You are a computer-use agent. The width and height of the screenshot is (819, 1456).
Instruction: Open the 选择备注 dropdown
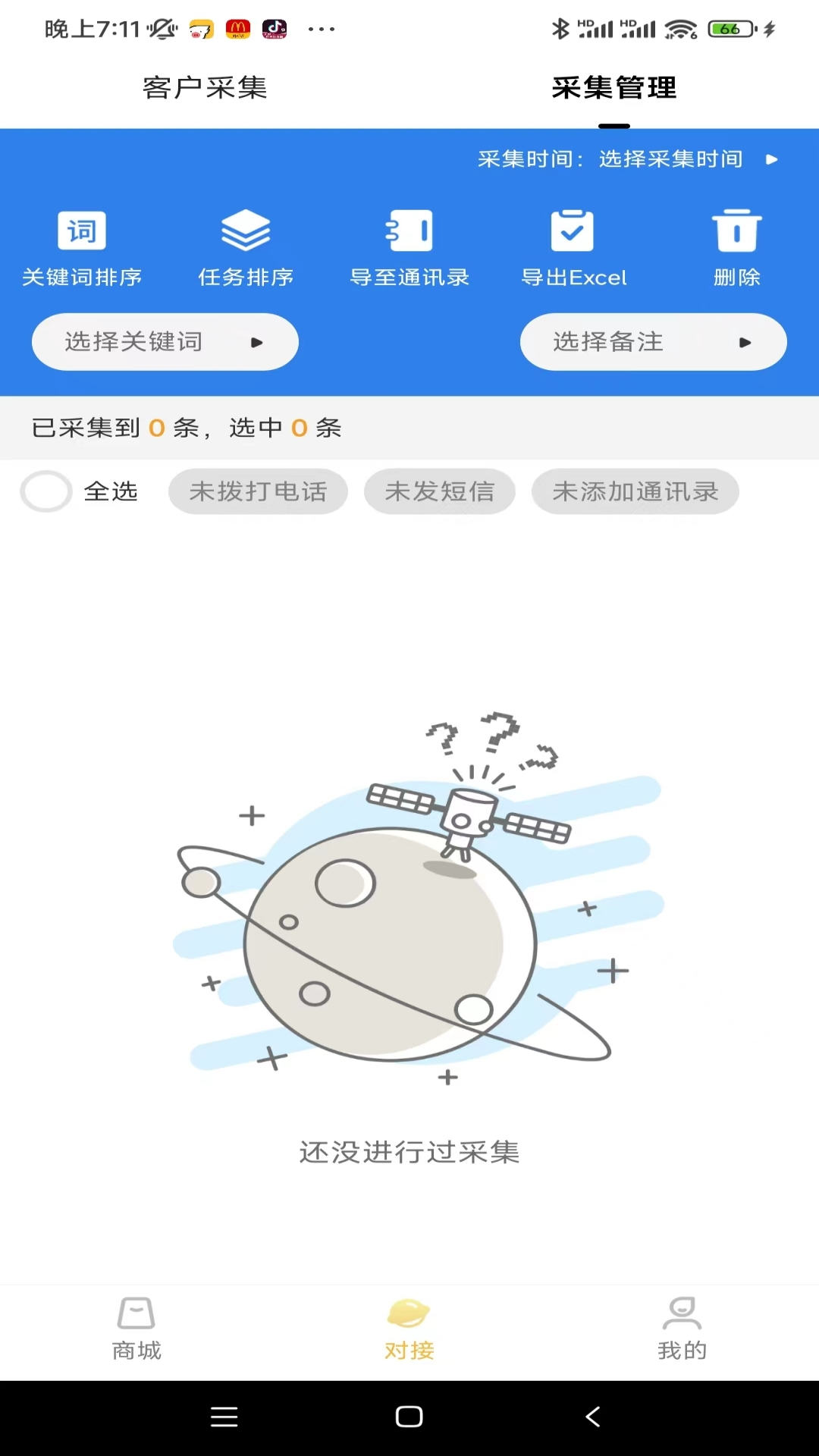(653, 342)
